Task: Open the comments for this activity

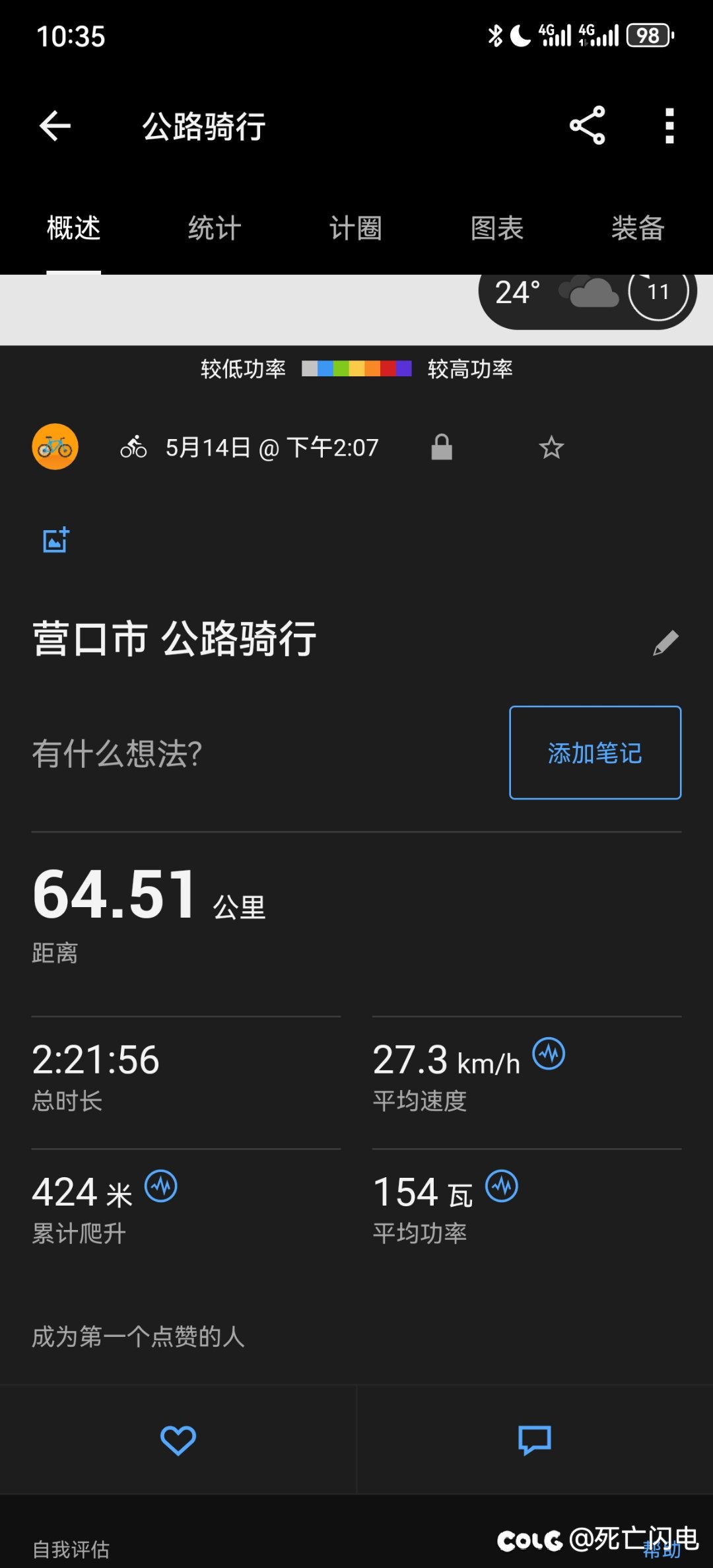Action: [535, 1440]
